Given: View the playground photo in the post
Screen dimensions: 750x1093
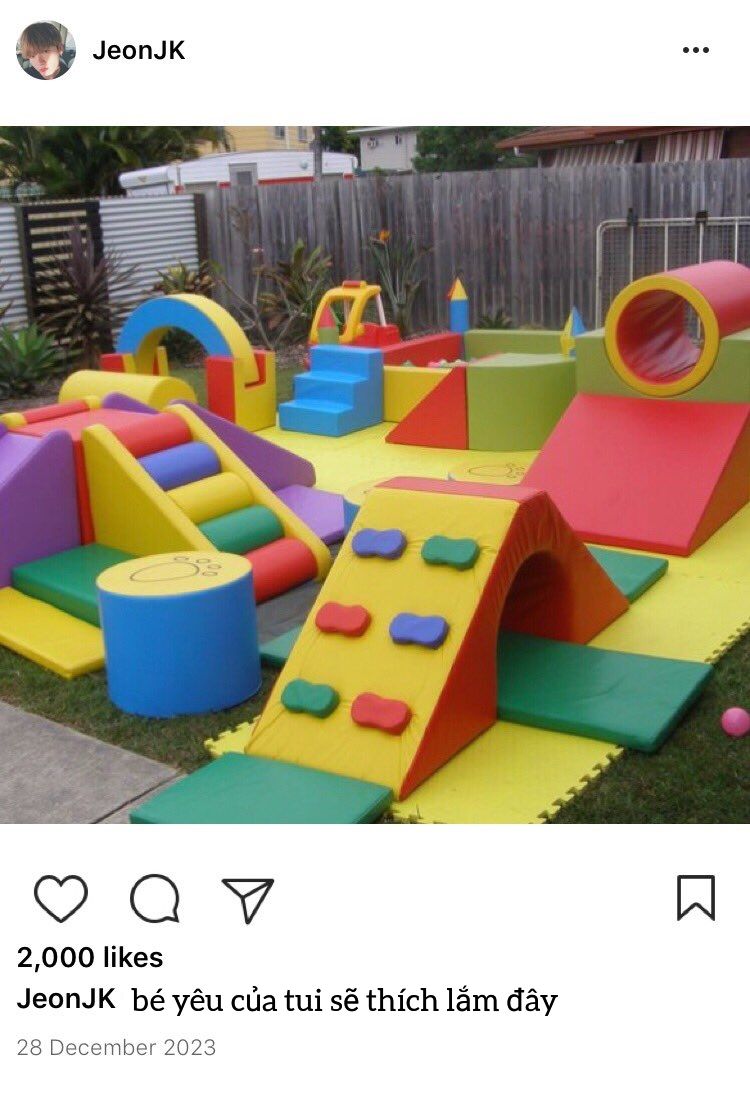Looking at the screenshot, I should point(375,475).
